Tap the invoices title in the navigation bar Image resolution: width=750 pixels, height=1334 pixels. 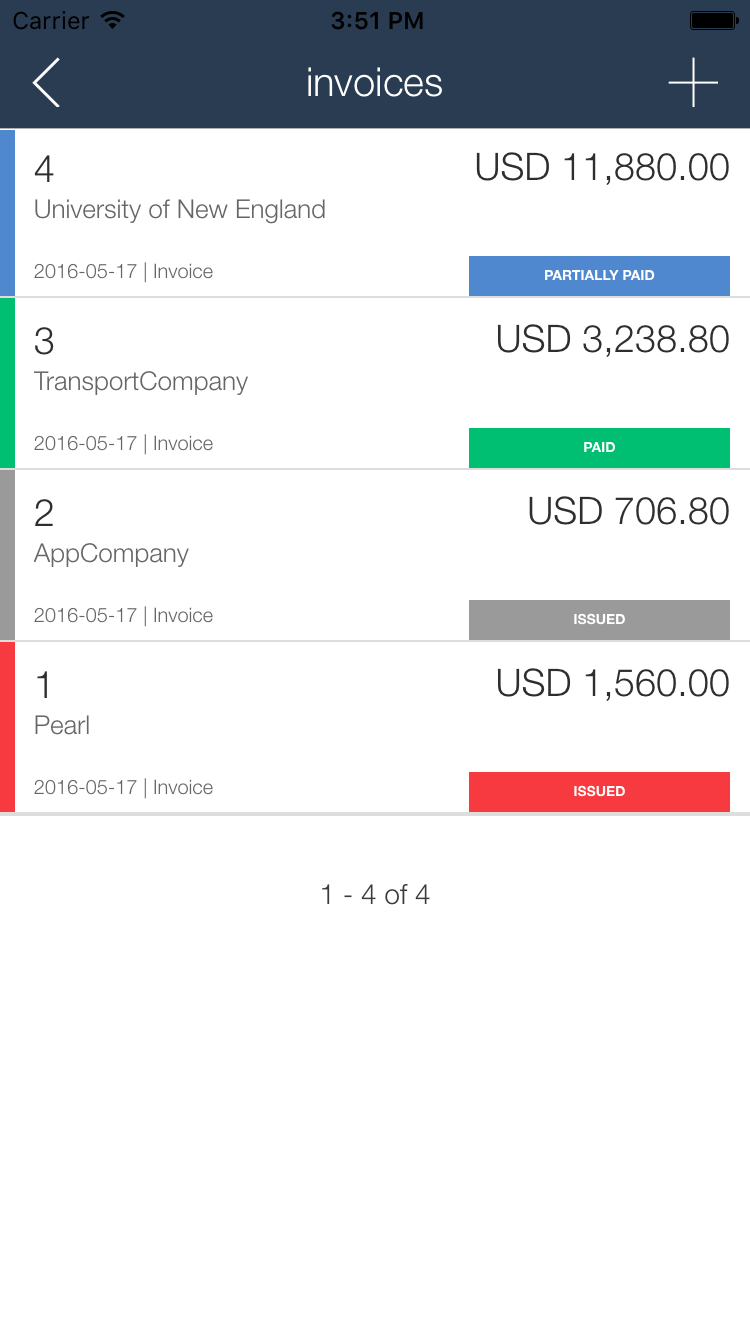[374, 83]
